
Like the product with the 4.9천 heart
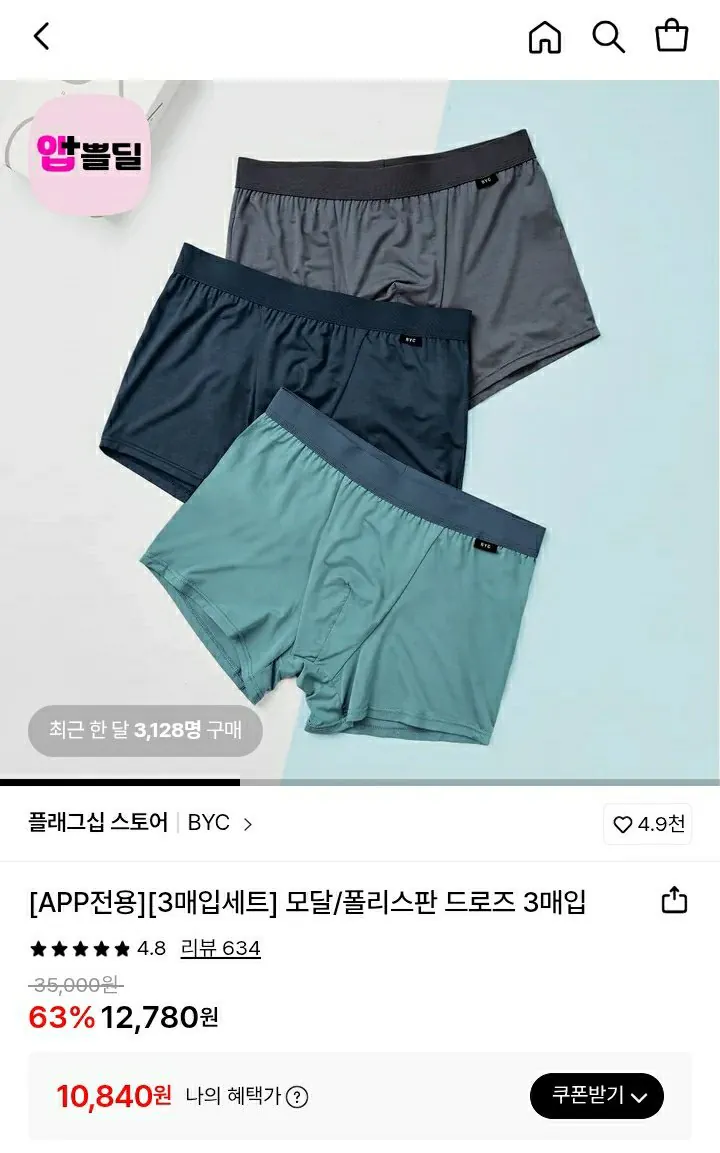[648, 824]
